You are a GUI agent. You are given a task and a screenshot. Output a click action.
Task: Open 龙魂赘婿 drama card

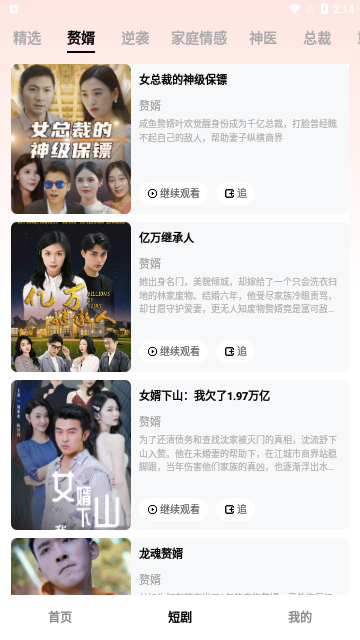point(180,566)
